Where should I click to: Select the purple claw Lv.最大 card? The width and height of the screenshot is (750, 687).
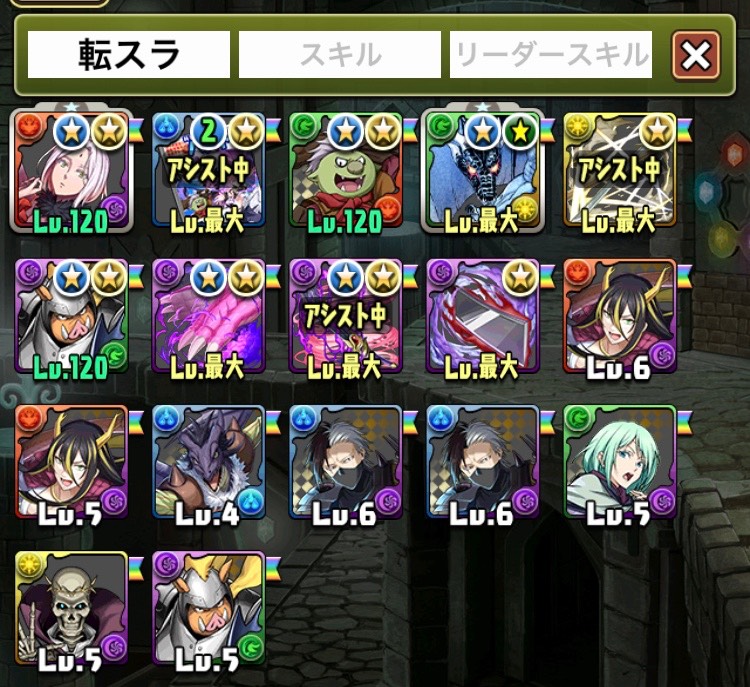[209, 317]
